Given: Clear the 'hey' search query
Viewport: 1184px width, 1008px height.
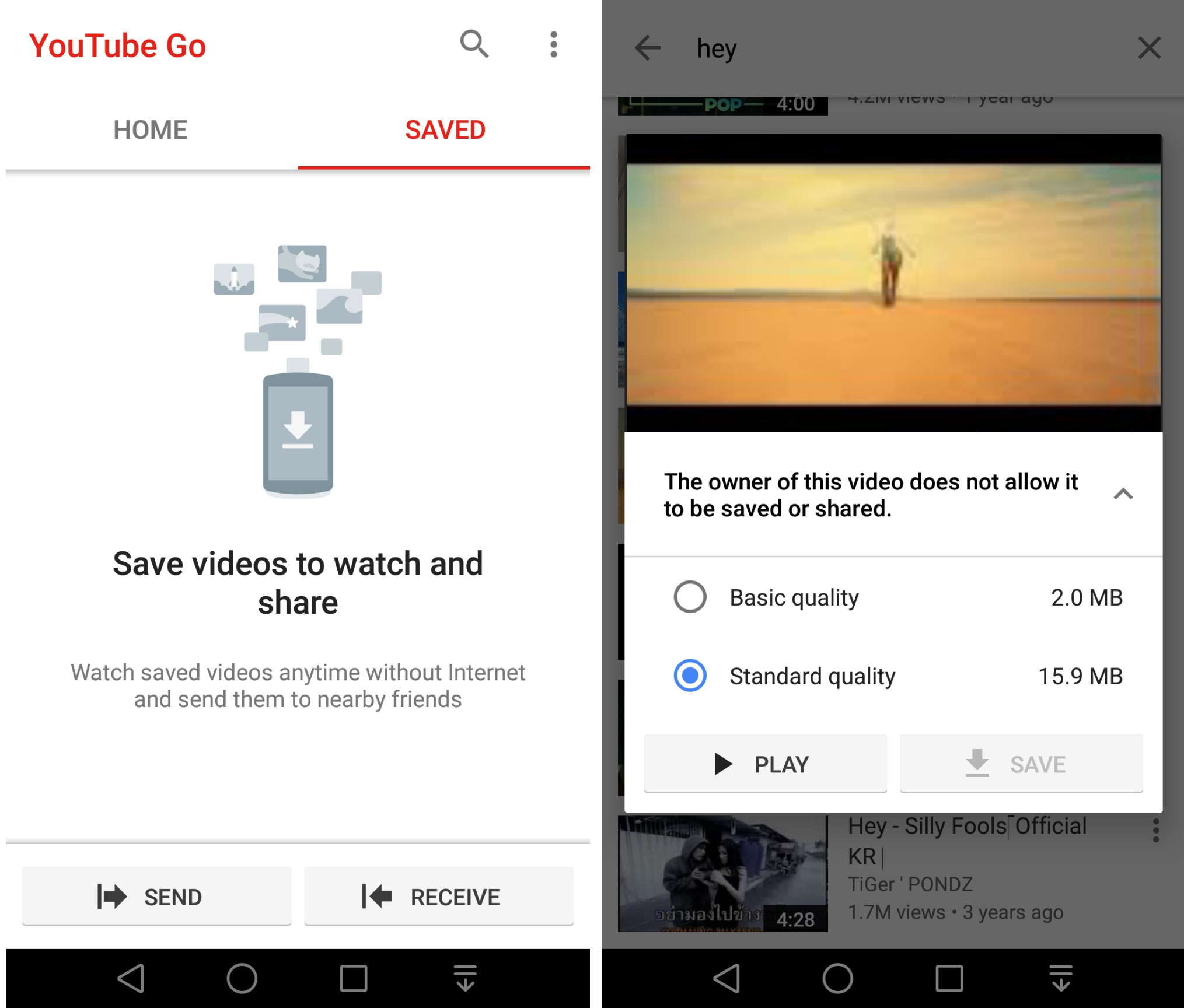Looking at the screenshot, I should pyautogui.click(x=1149, y=48).
